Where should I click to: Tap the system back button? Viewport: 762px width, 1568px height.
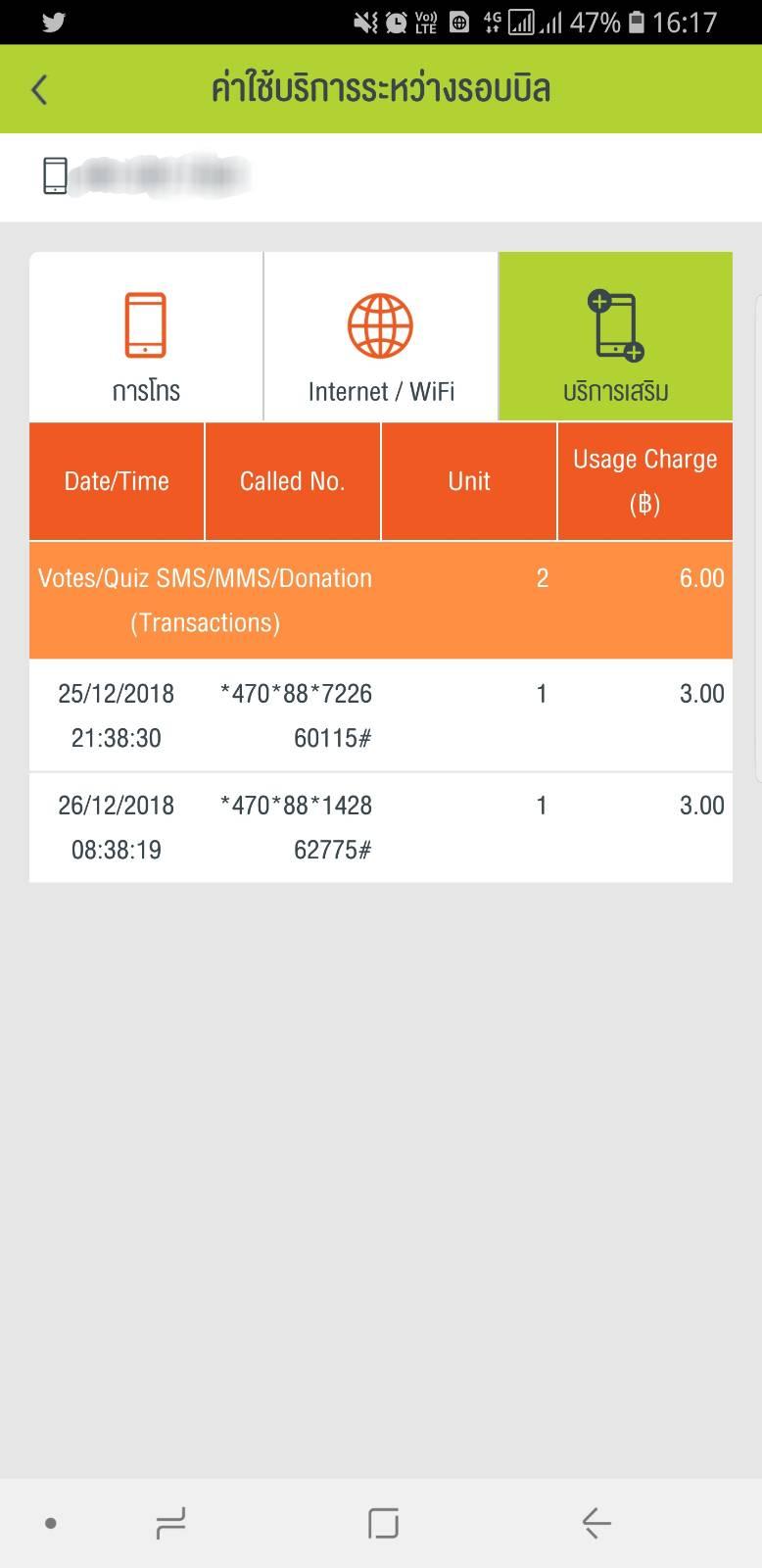pyautogui.click(x=595, y=1523)
